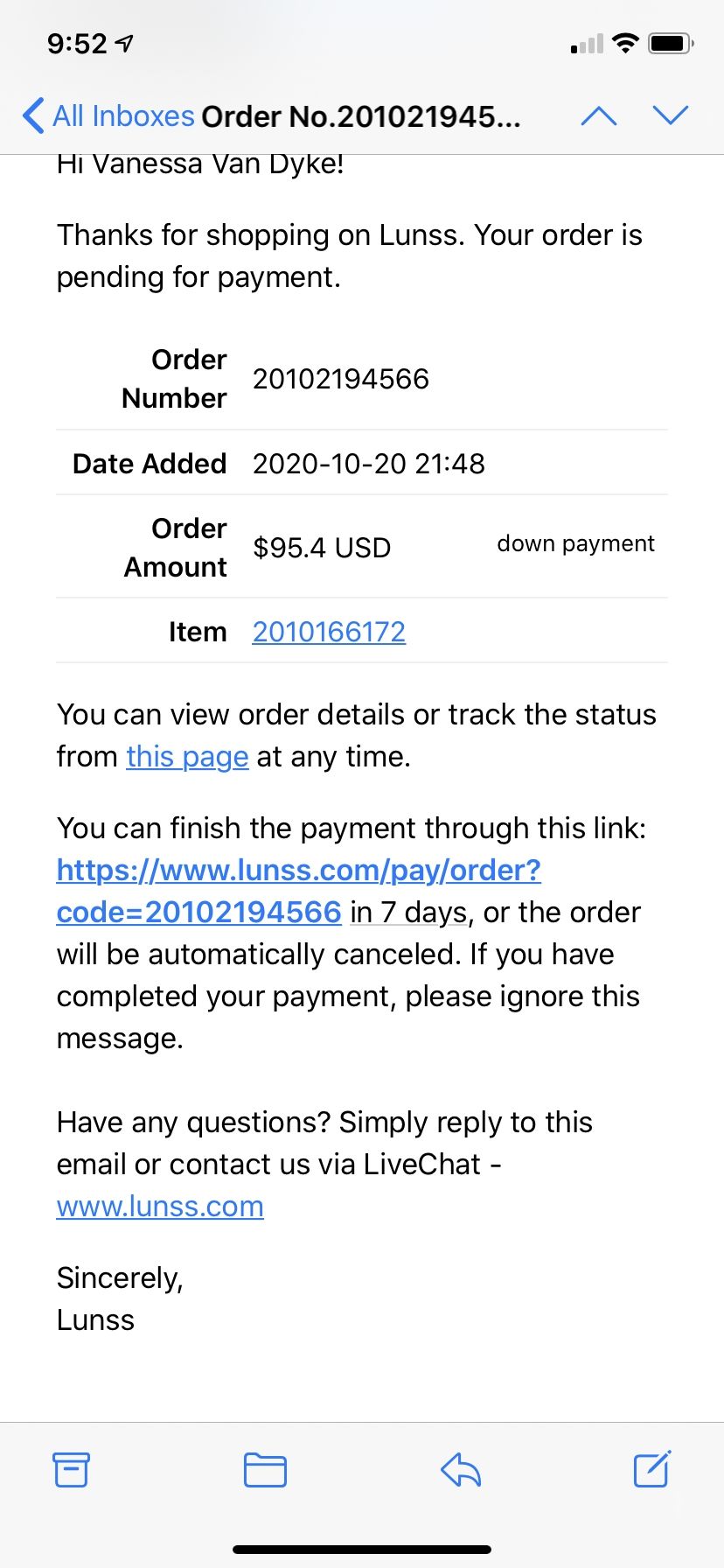This screenshot has height=1568, width=724.
Task: Go to next message with down arrow
Action: 671,115
